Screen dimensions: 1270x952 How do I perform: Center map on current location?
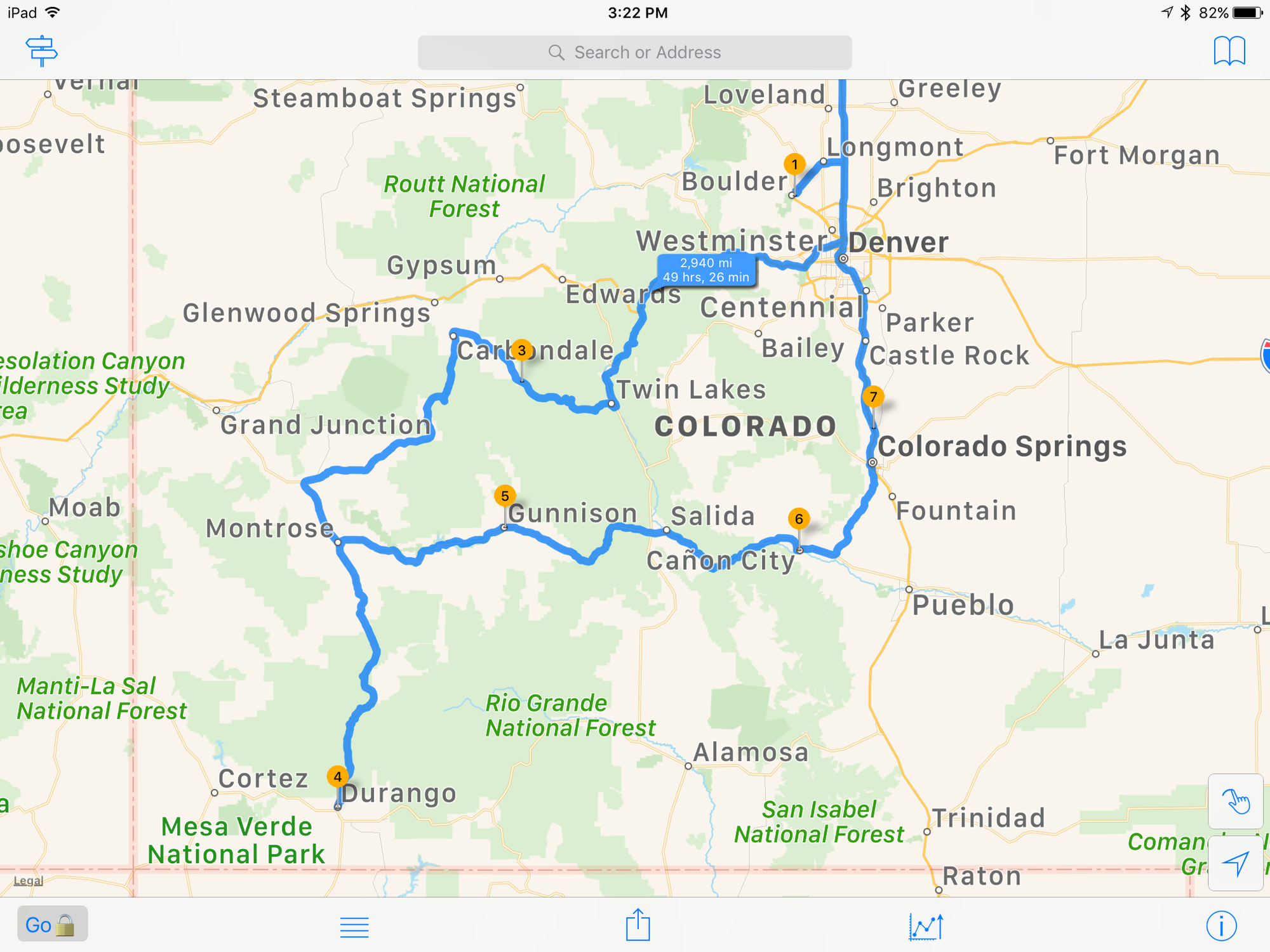(1236, 863)
